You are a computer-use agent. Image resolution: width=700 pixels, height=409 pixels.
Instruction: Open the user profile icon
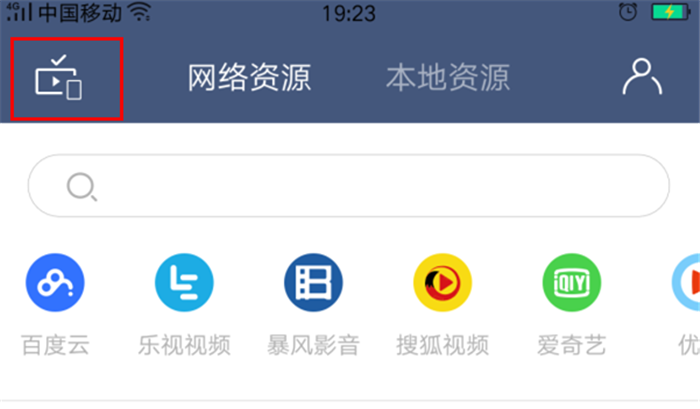coord(642,77)
